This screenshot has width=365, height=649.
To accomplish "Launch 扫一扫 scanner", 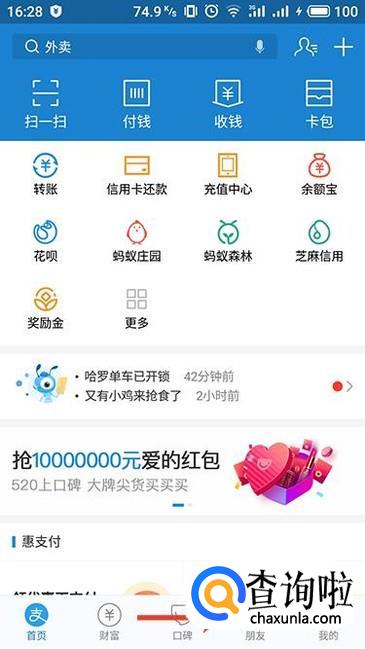I will pos(46,104).
